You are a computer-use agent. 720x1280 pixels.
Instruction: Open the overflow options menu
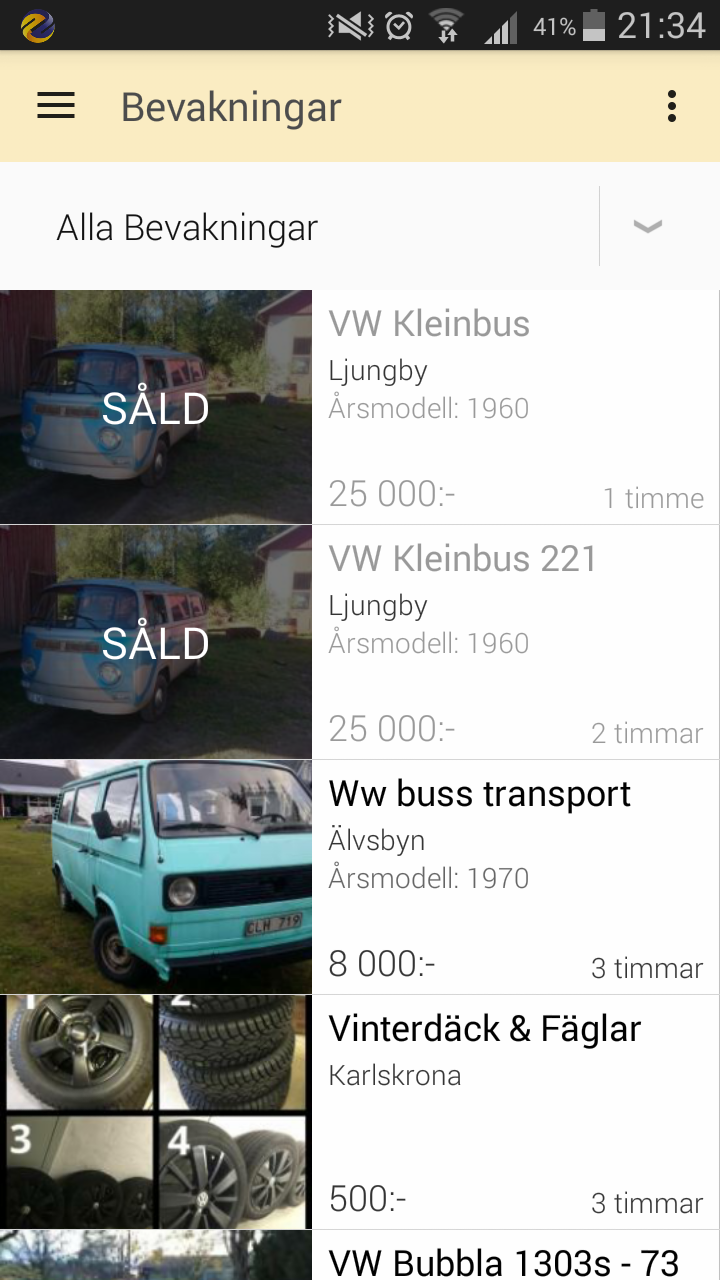click(672, 105)
